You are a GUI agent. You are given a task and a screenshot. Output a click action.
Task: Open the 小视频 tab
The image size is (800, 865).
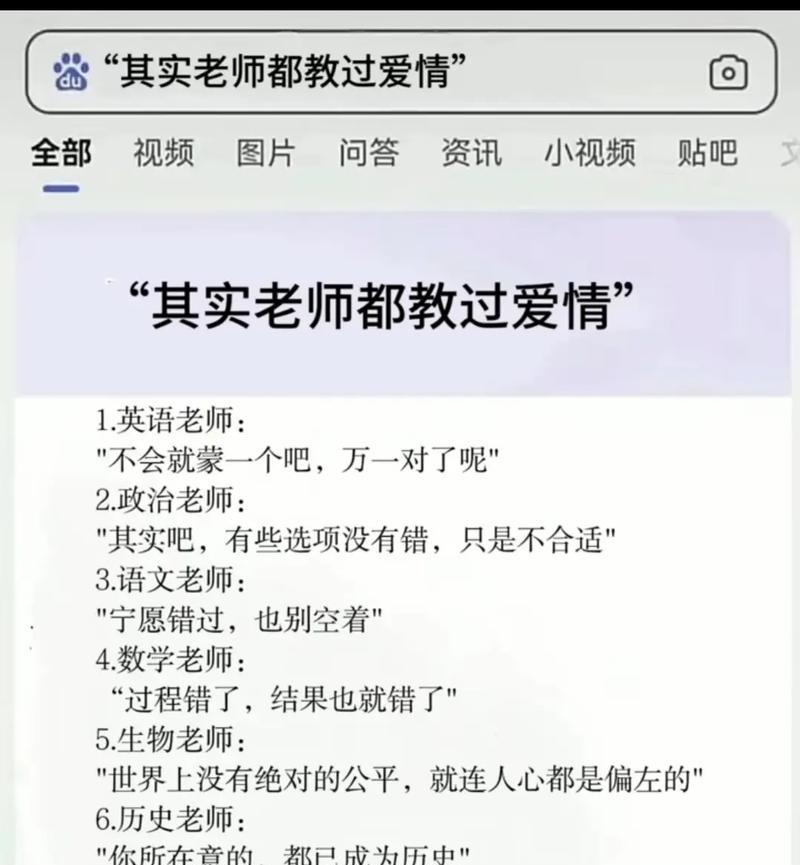coord(589,154)
